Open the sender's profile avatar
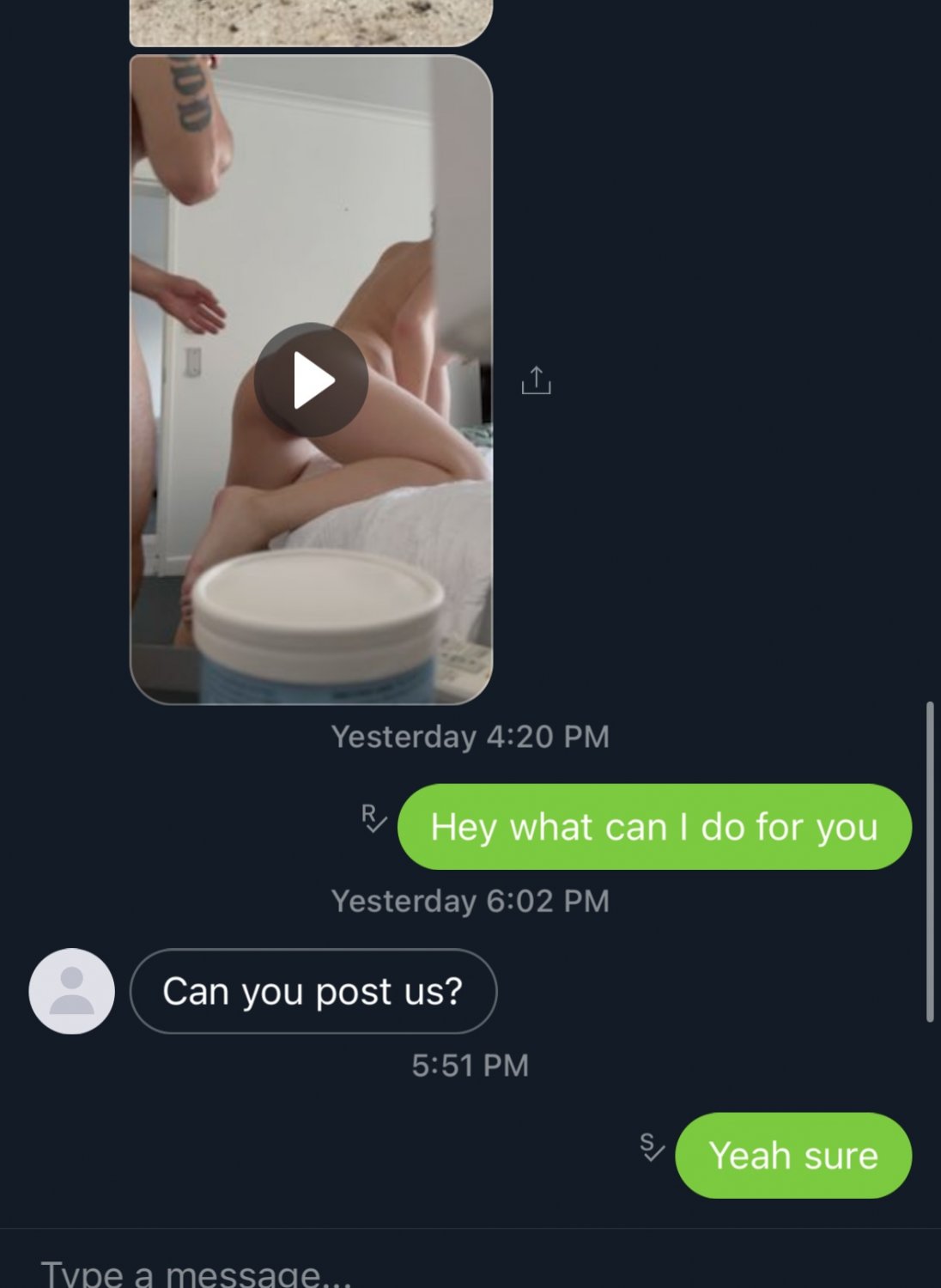The width and height of the screenshot is (941, 1288). tap(72, 991)
